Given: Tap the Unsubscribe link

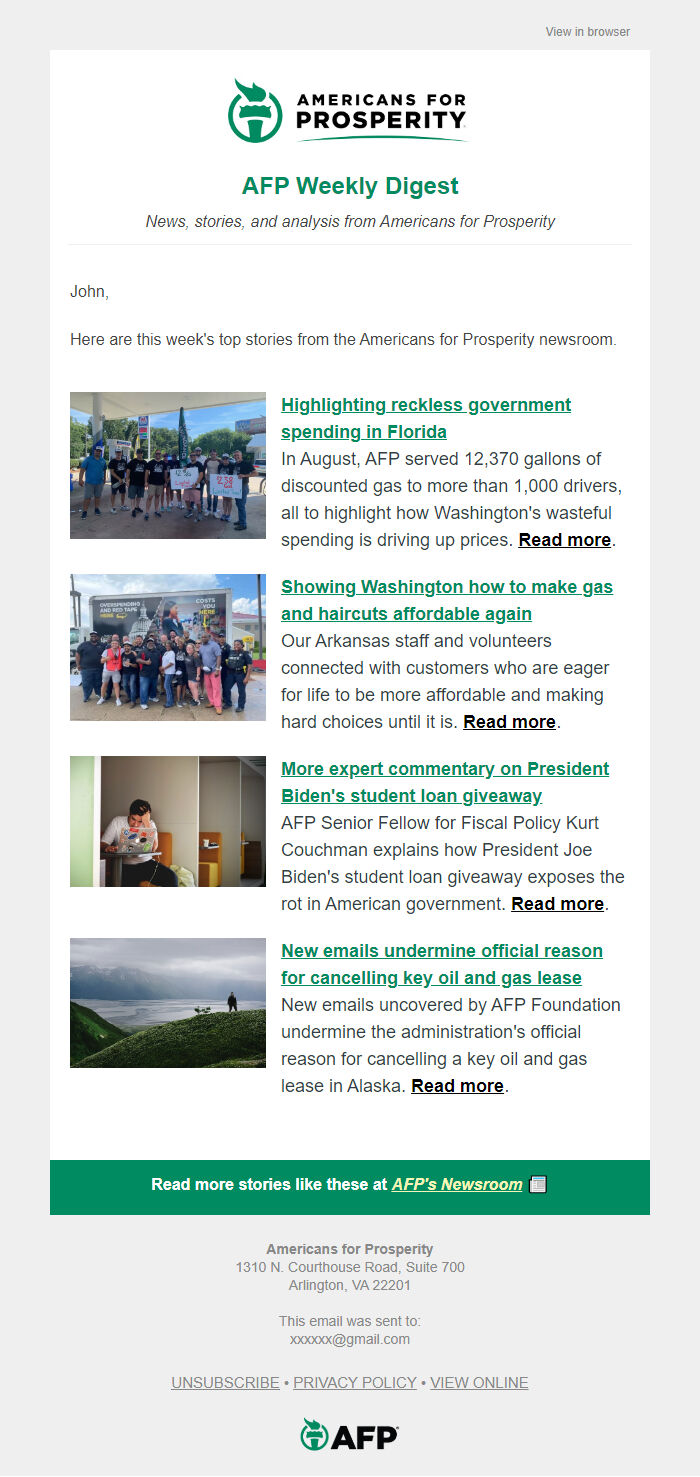Looking at the screenshot, I should pos(225,1383).
